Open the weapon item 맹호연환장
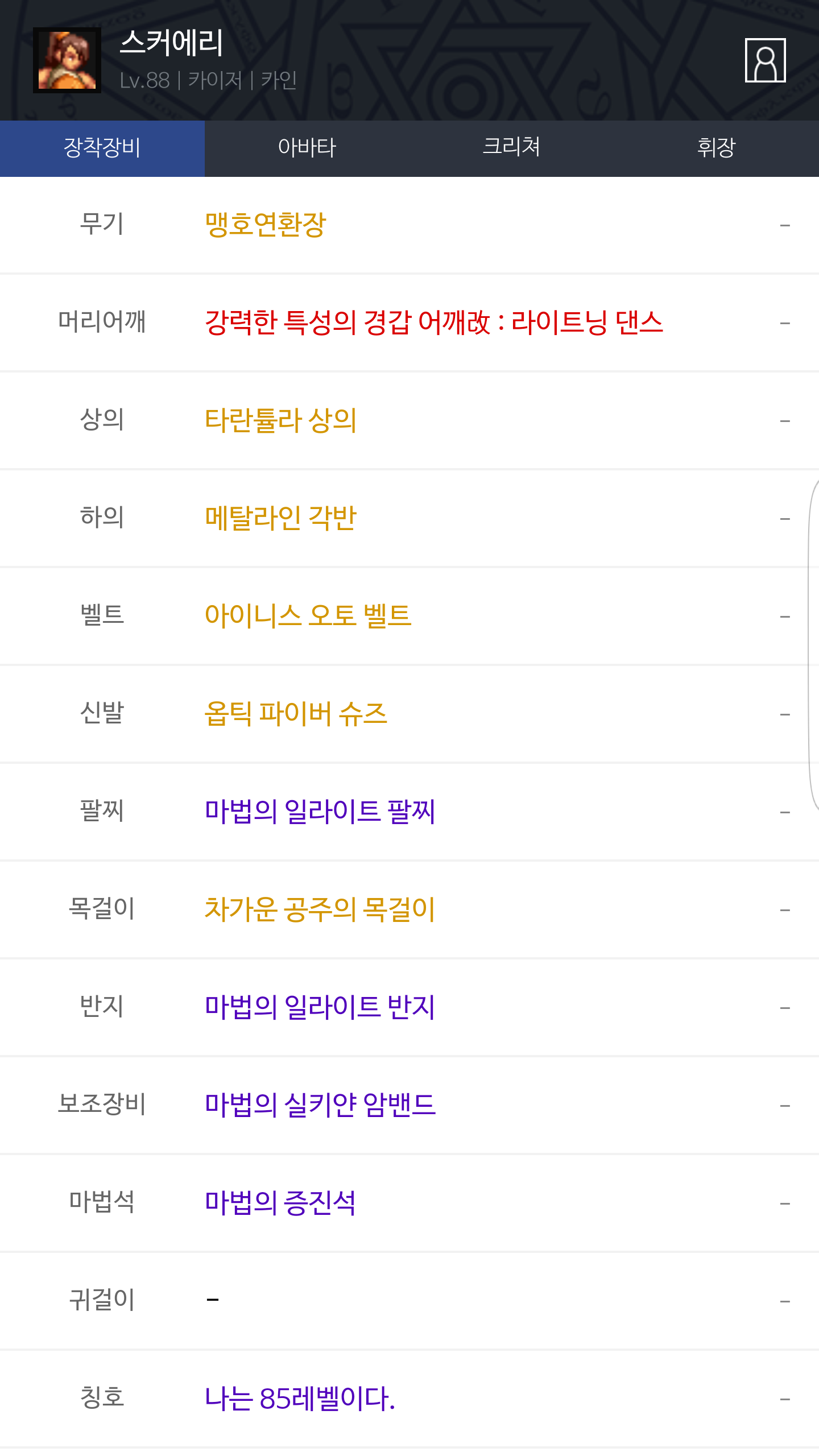The height and width of the screenshot is (1456, 819). coord(266,225)
